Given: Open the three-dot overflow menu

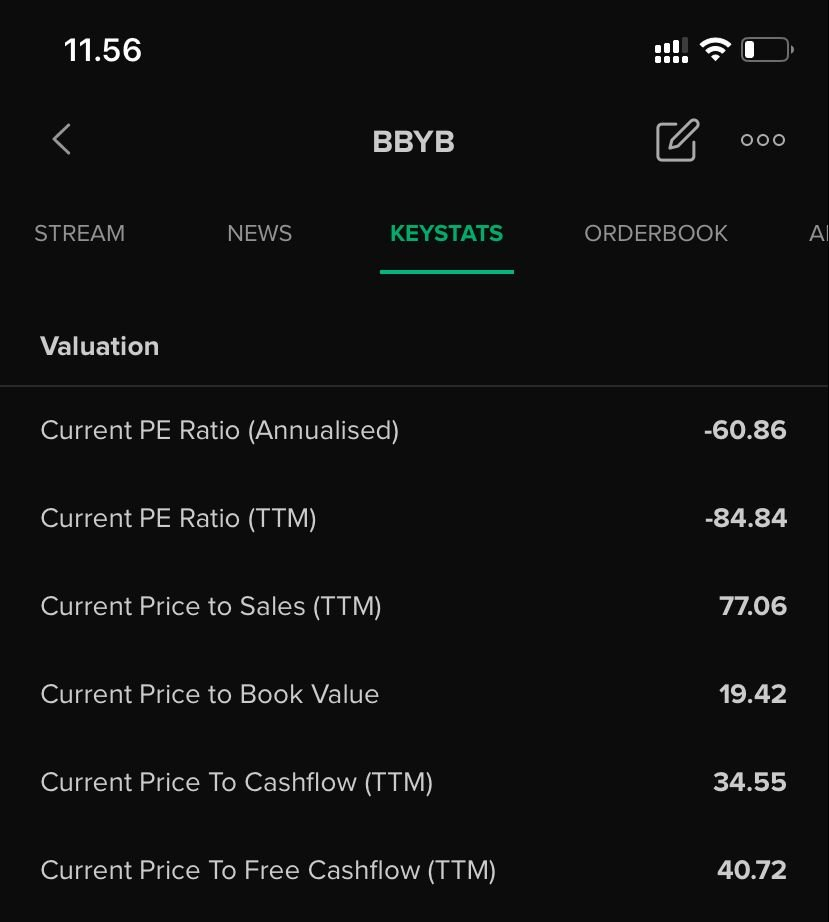Looking at the screenshot, I should pyautogui.click(x=763, y=140).
